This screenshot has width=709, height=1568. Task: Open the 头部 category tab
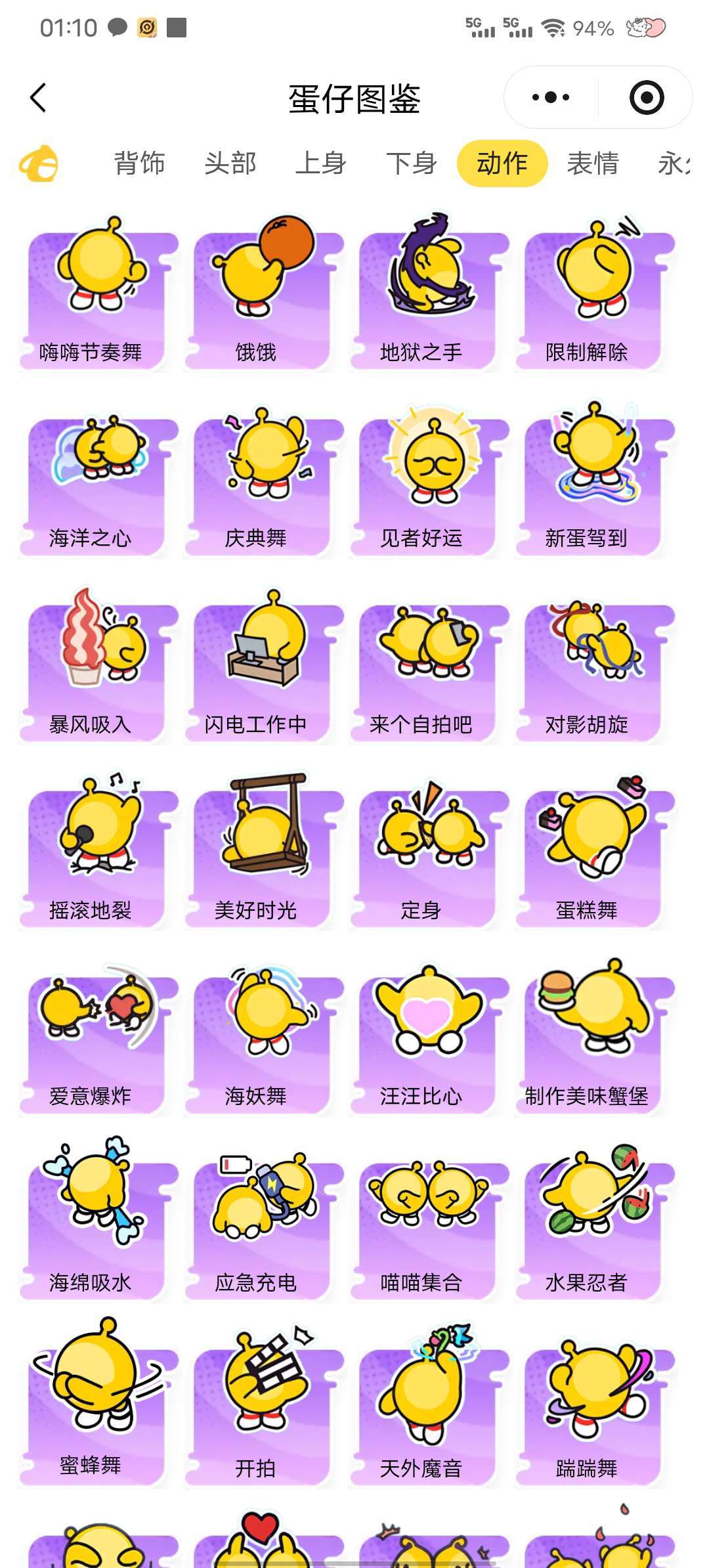[x=230, y=163]
